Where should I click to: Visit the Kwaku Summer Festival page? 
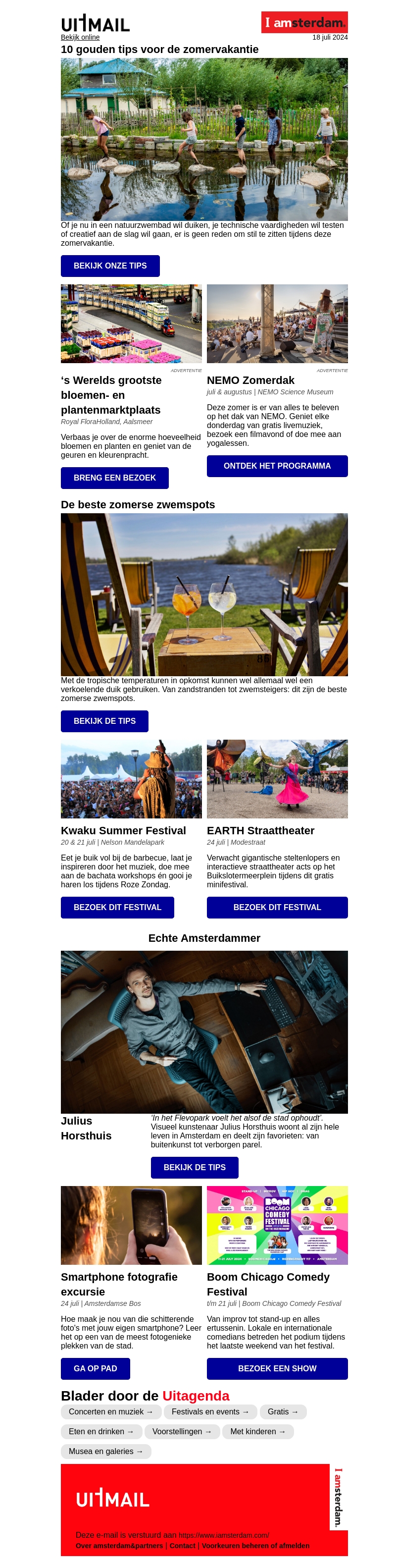[117, 907]
